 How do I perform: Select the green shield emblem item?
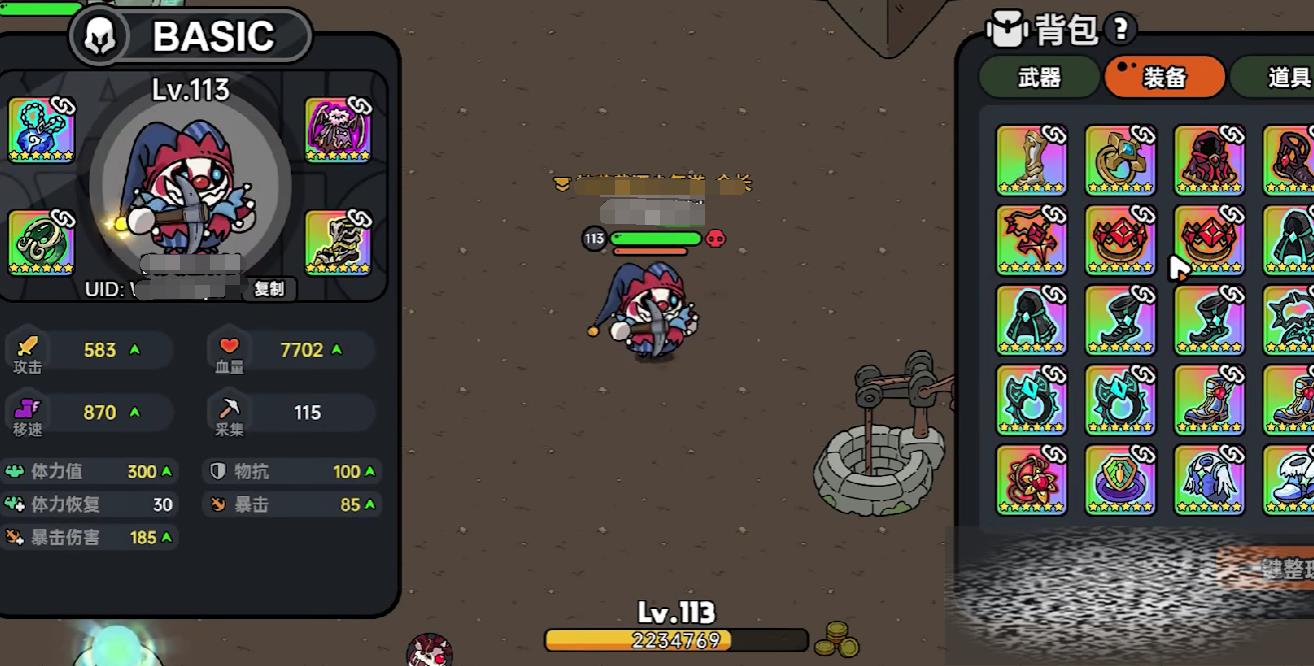click(1120, 480)
